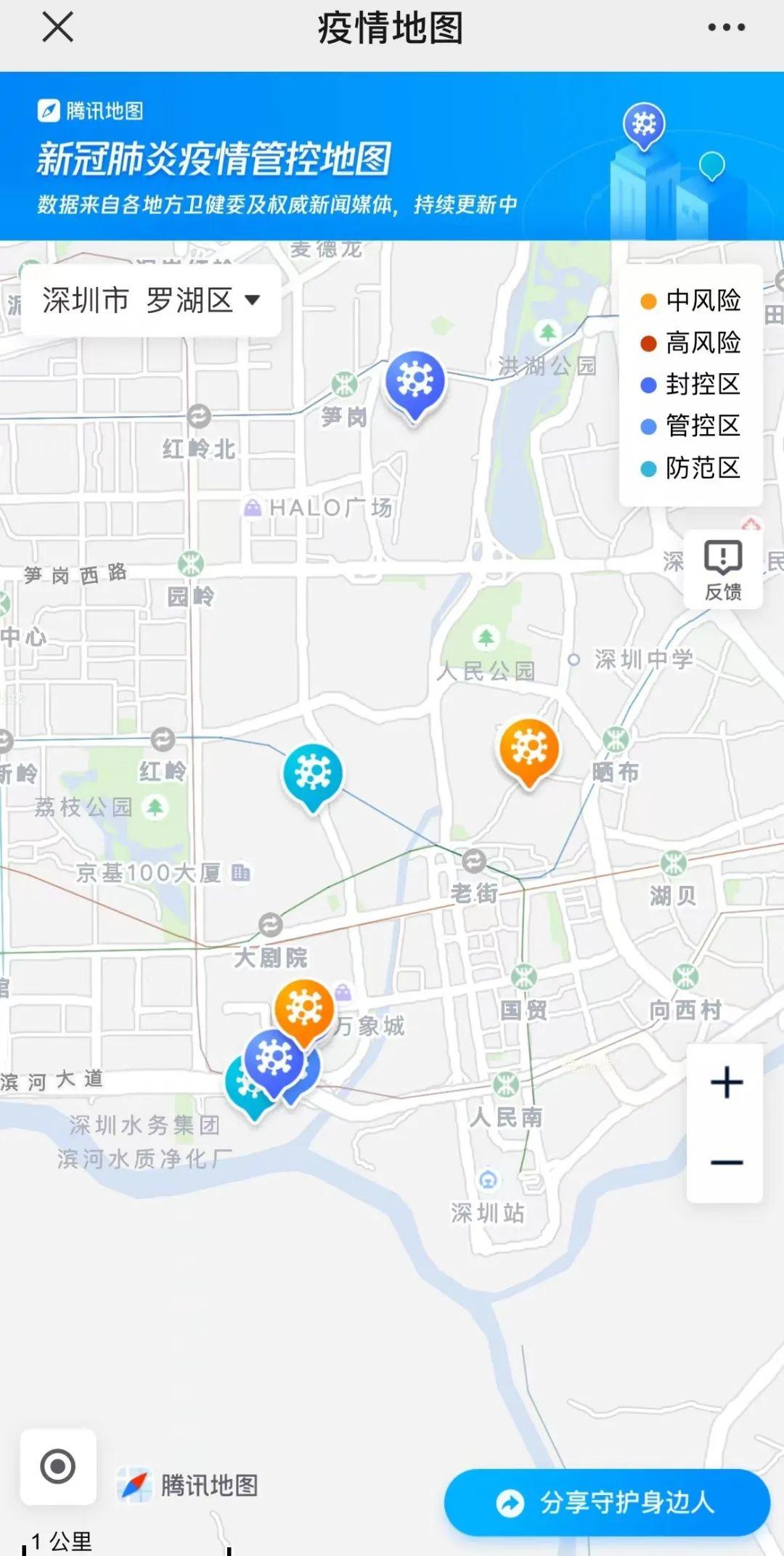Screen dimensions: 784x1556
Task: Close the 疫情地图 page
Action: [58, 28]
